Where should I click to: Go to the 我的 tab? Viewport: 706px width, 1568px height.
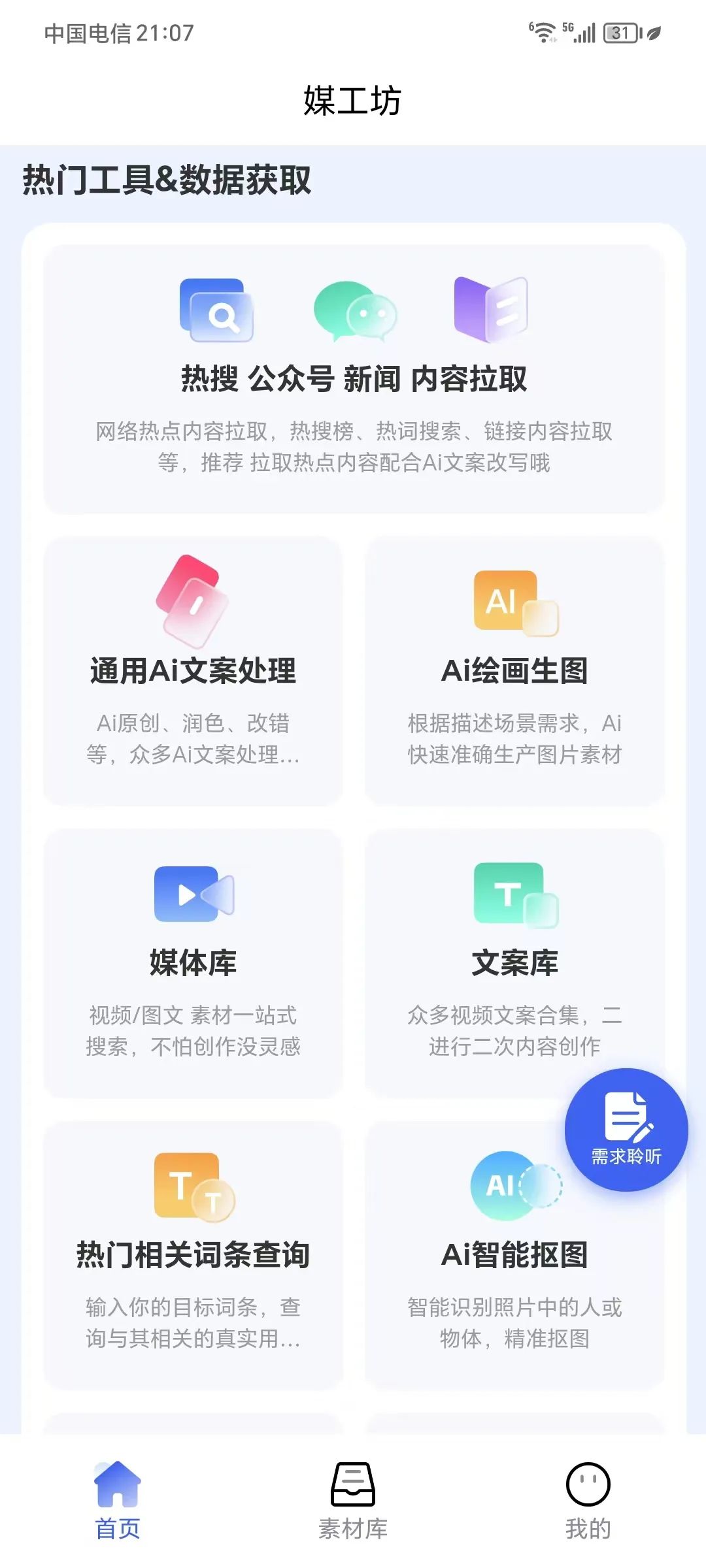tap(588, 1501)
